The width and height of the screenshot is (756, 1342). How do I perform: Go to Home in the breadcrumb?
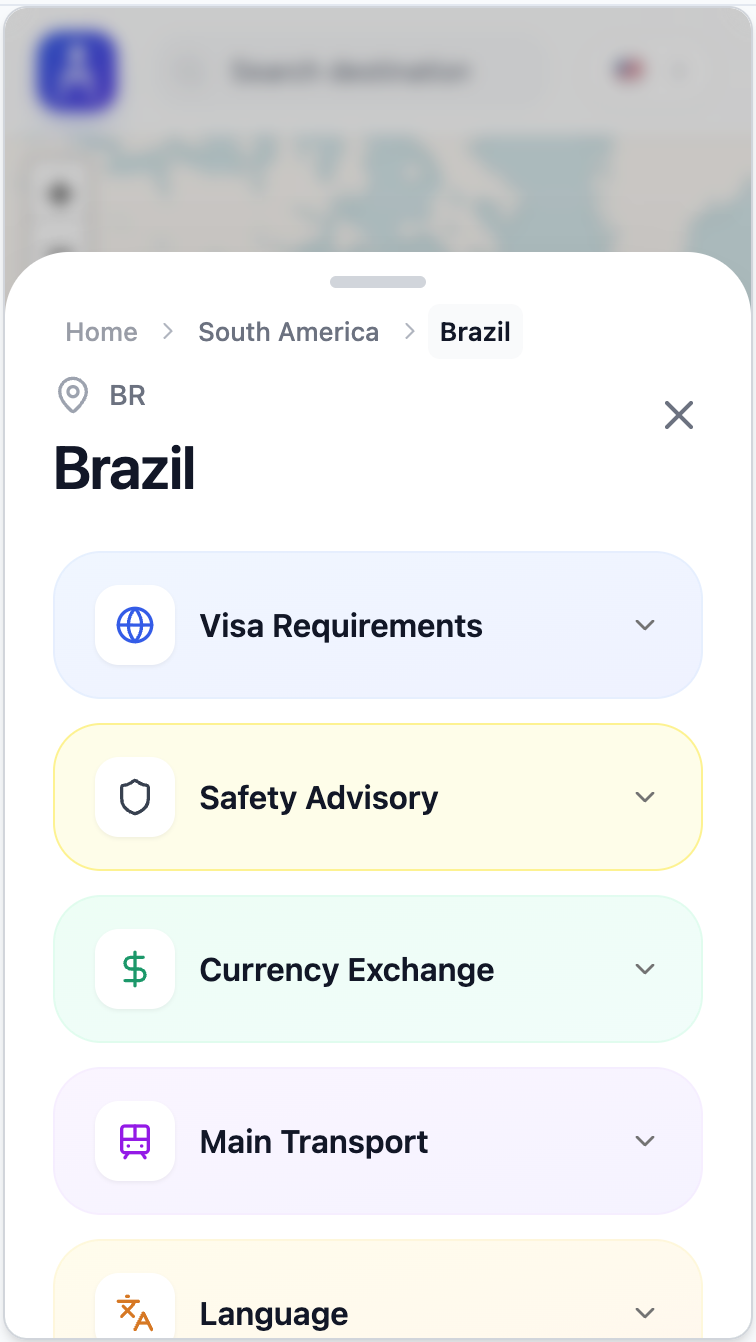(x=102, y=332)
